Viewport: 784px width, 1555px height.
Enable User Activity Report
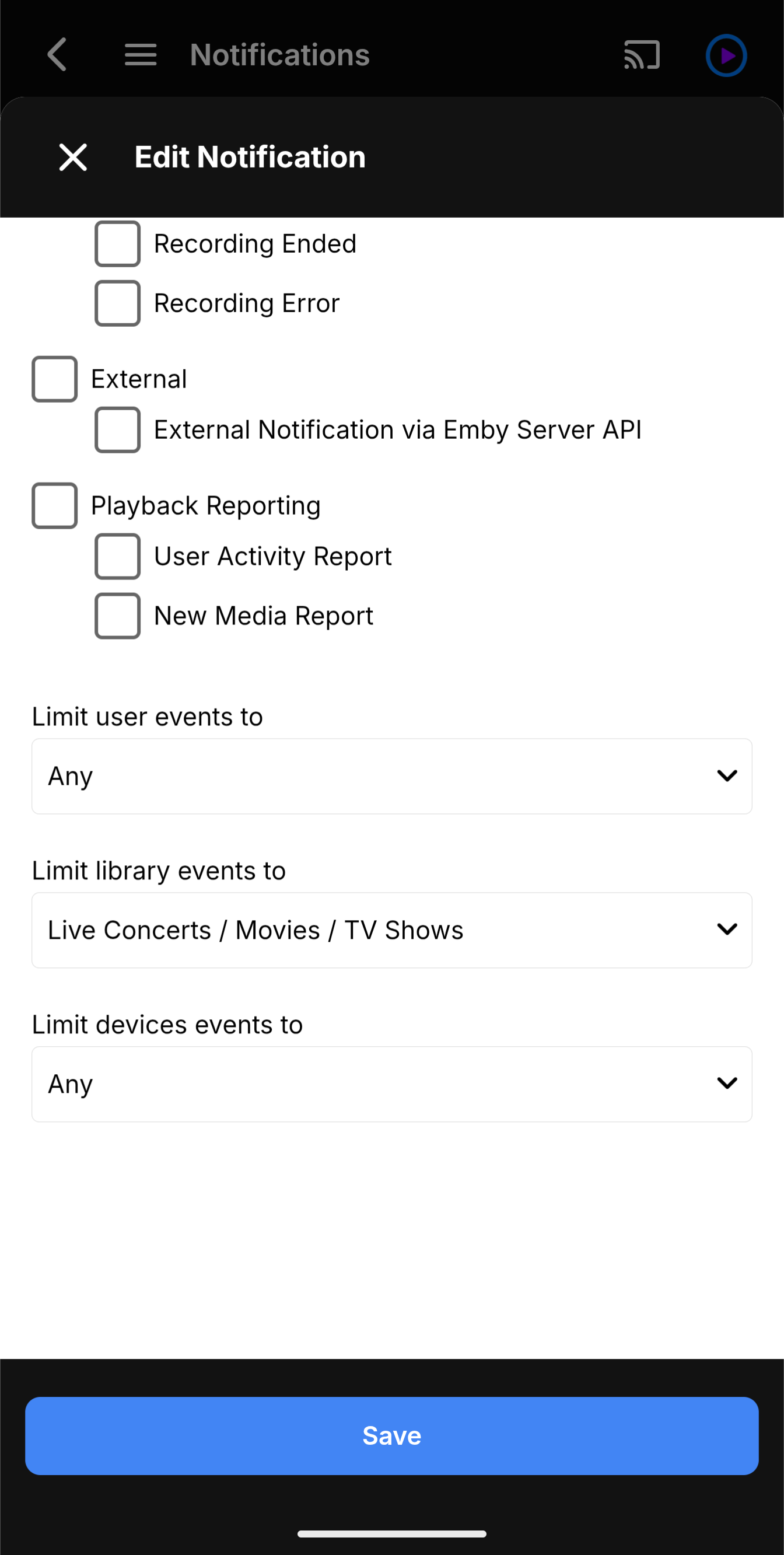[118, 557]
